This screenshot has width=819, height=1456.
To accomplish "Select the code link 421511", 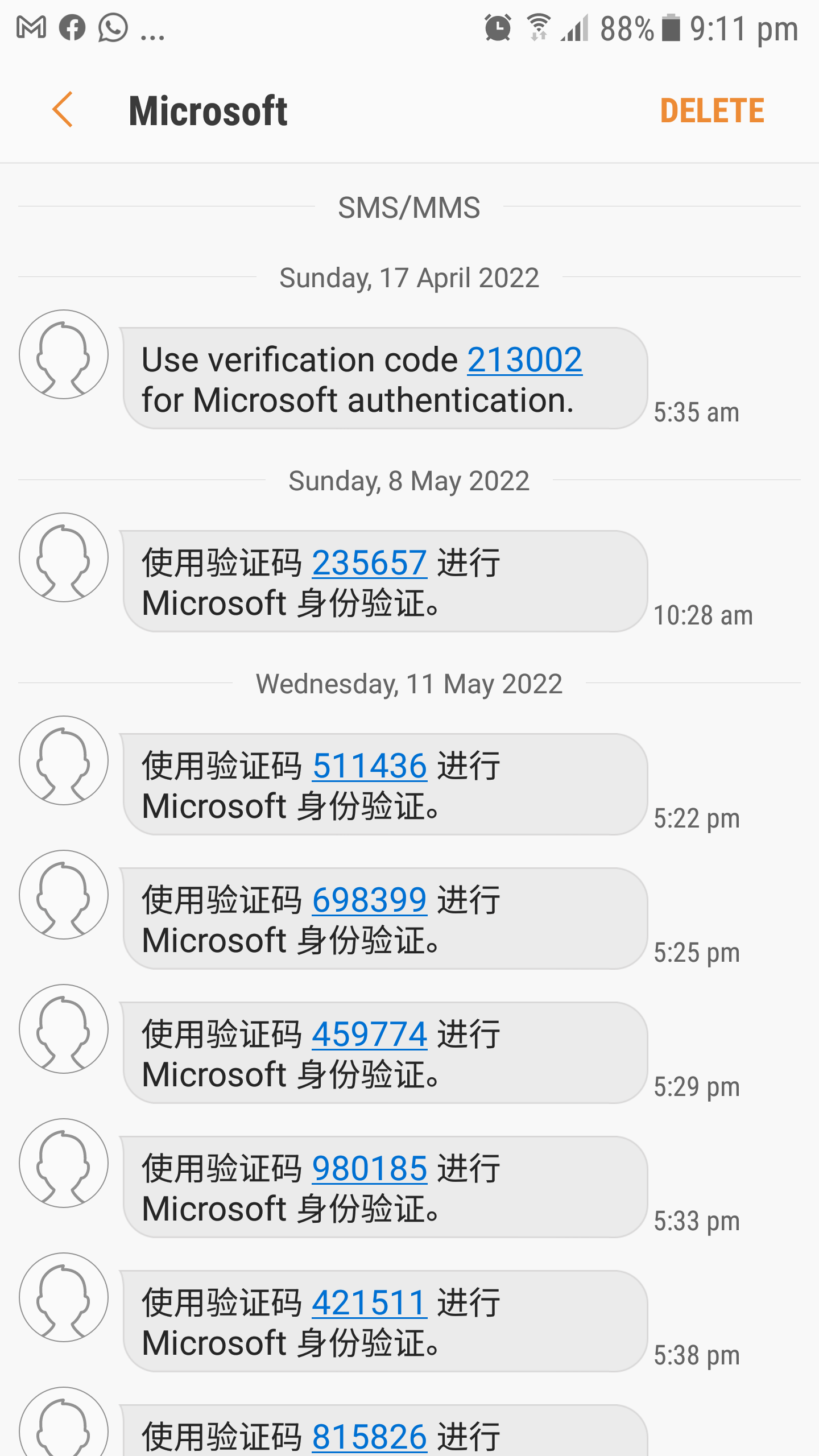I will 369,1303.
